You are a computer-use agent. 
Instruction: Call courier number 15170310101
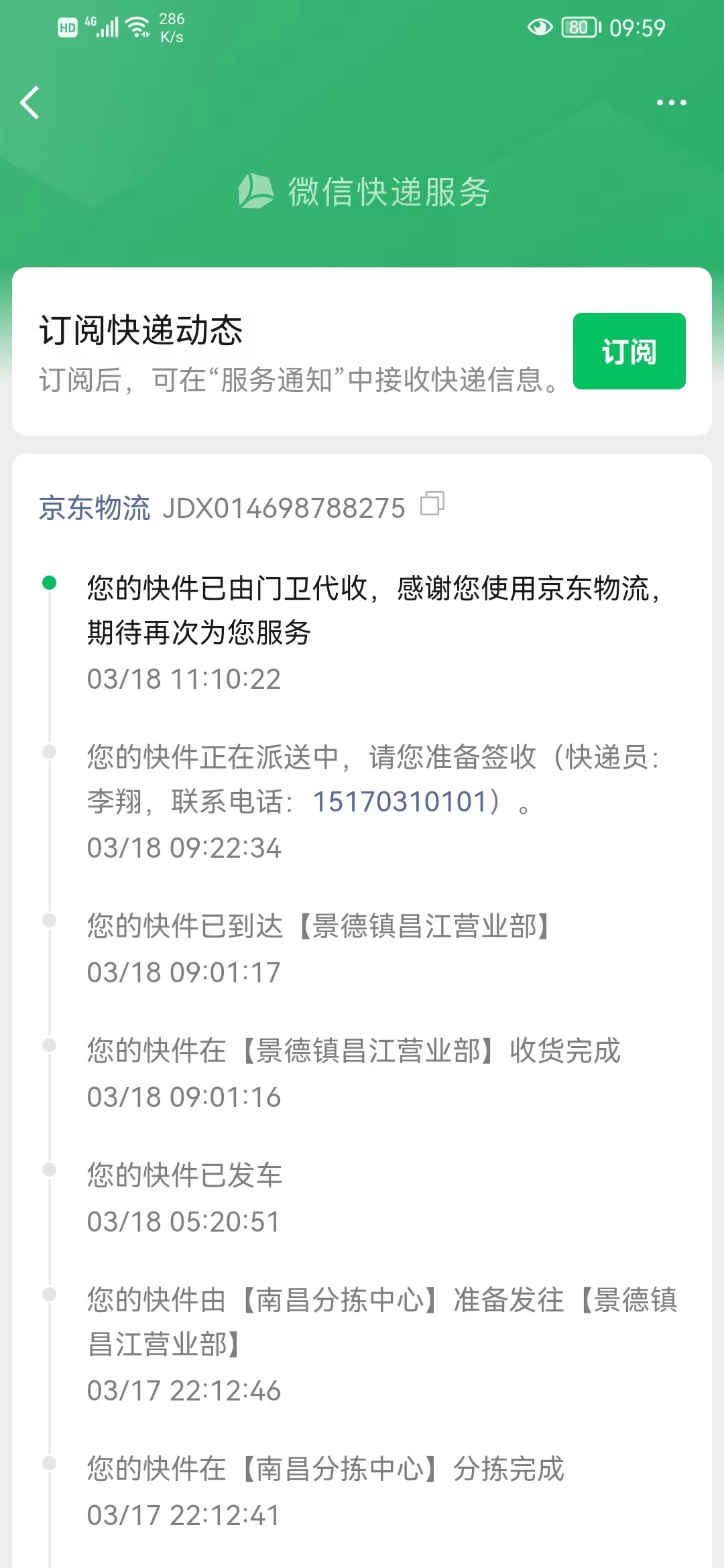[x=400, y=801]
